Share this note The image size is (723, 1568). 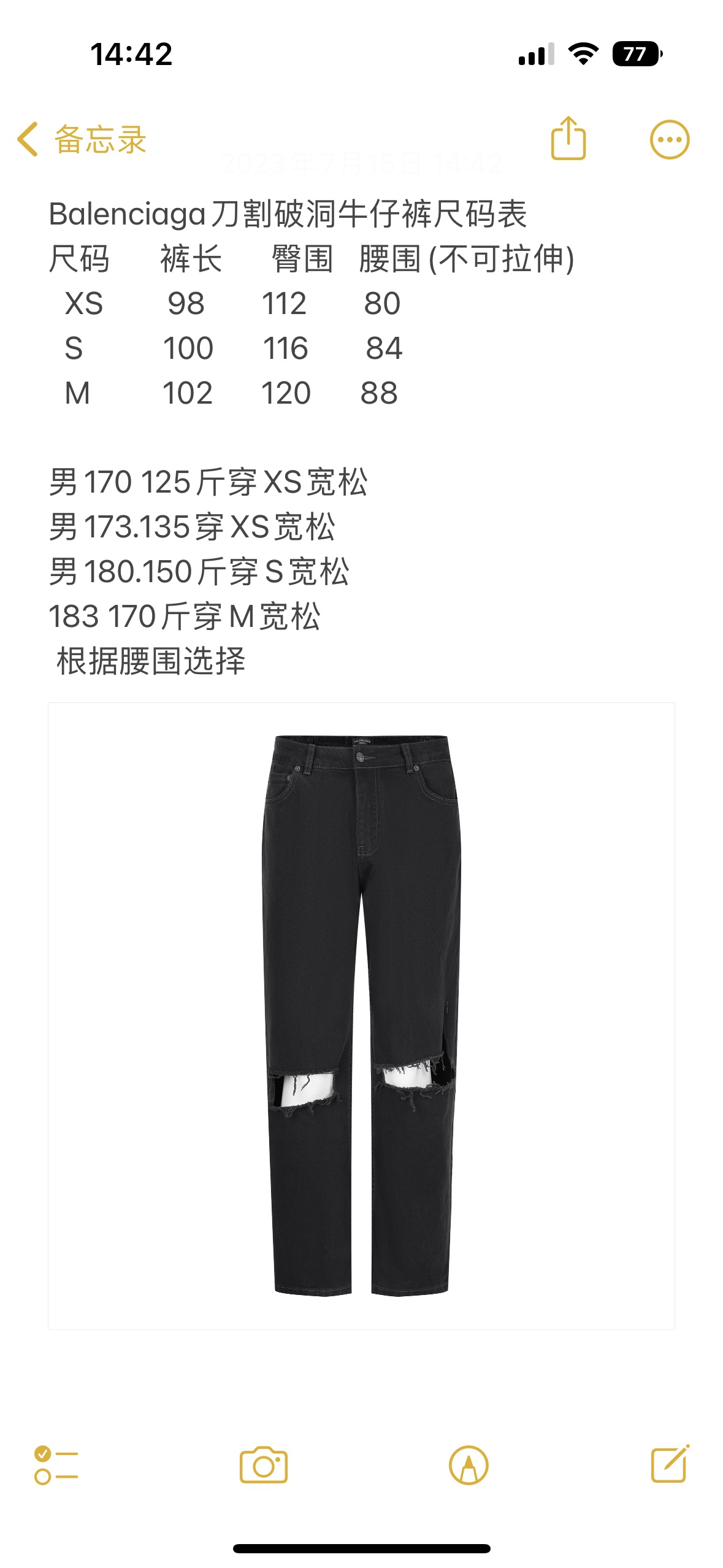pyautogui.click(x=568, y=139)
